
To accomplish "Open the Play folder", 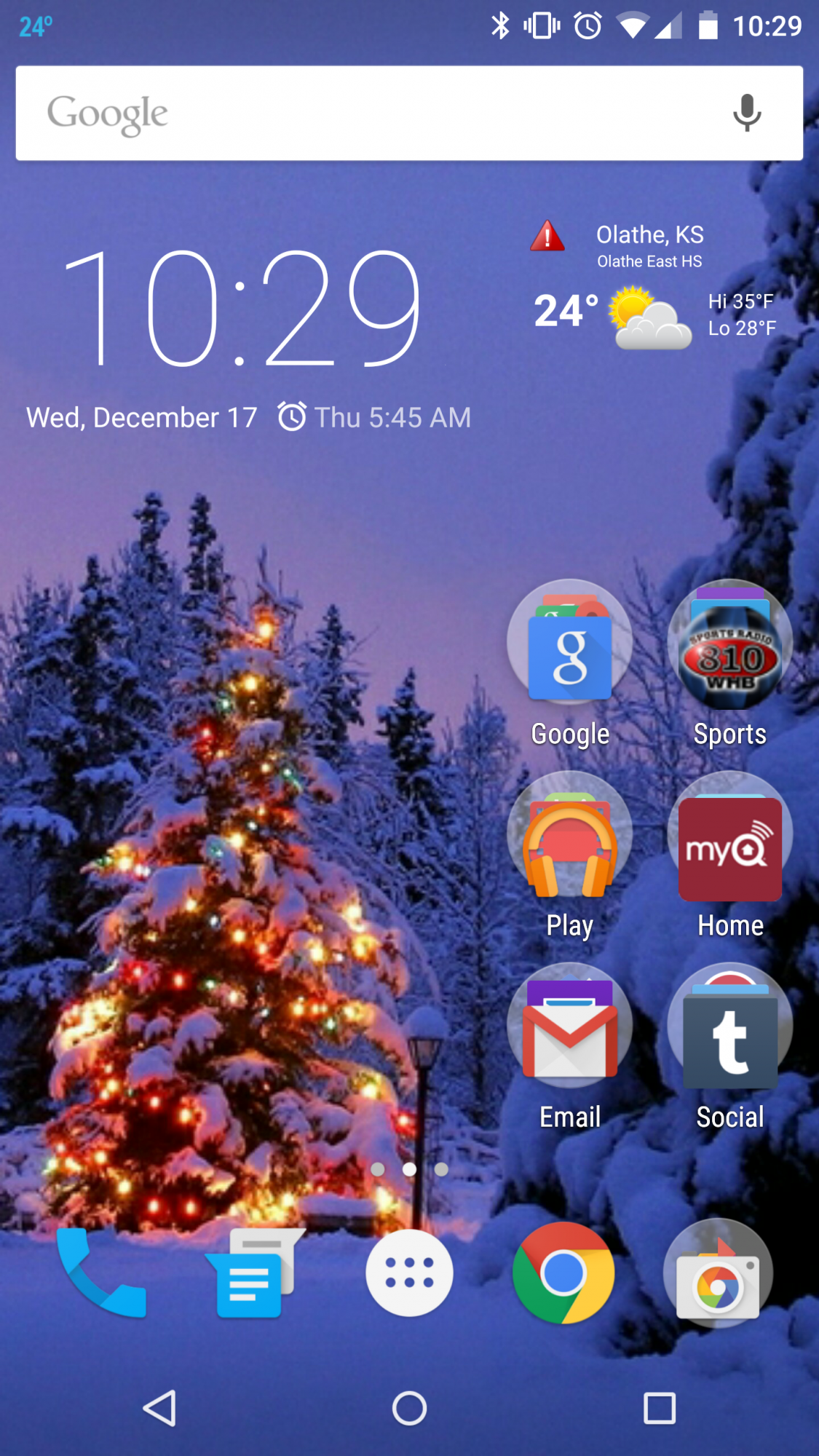I will tap(570, 836).
